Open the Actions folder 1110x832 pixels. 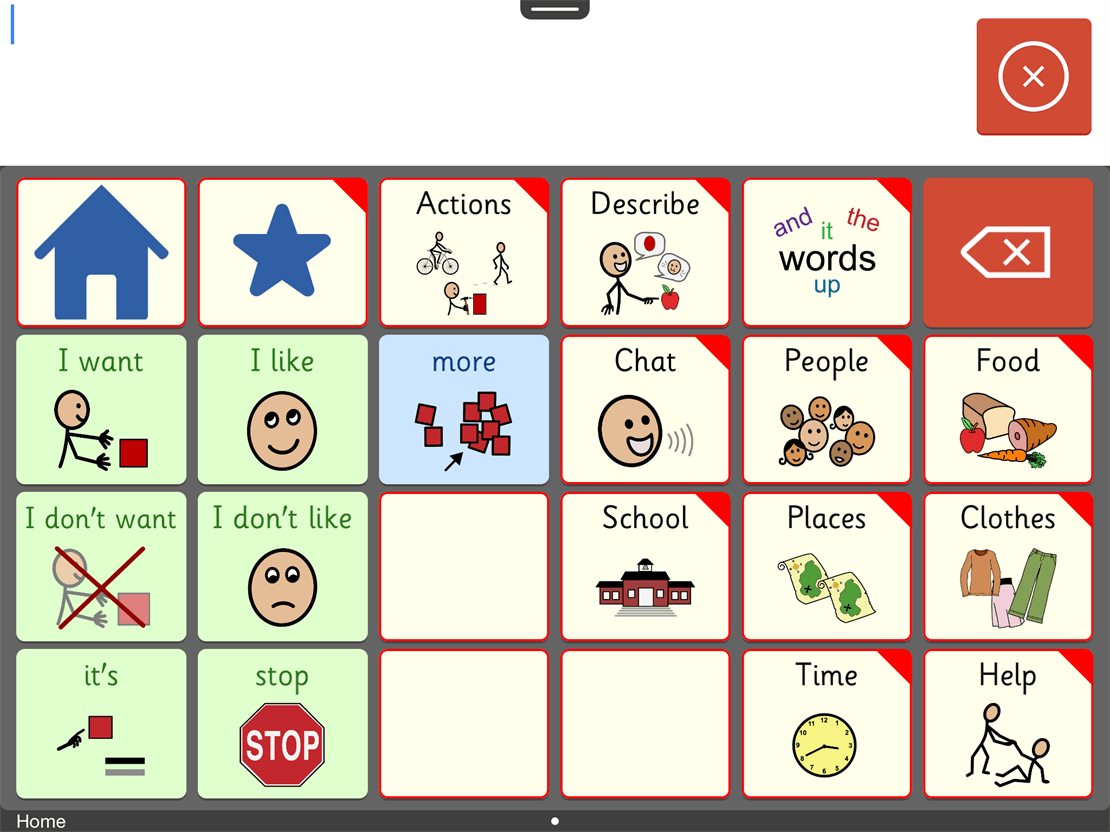(464, 252)
